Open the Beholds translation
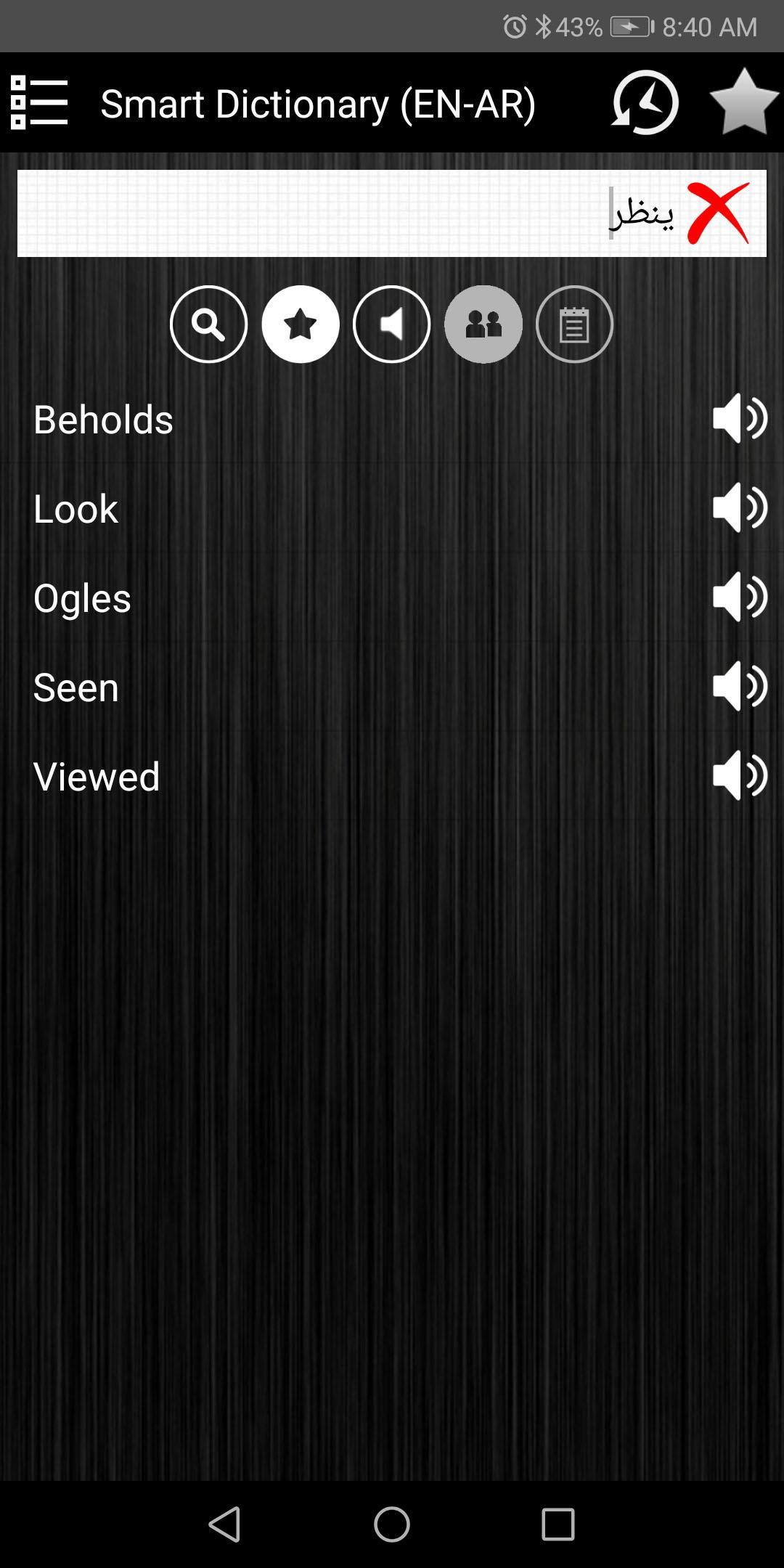This screenshot has width=784, height=1568. click(104, 420)
